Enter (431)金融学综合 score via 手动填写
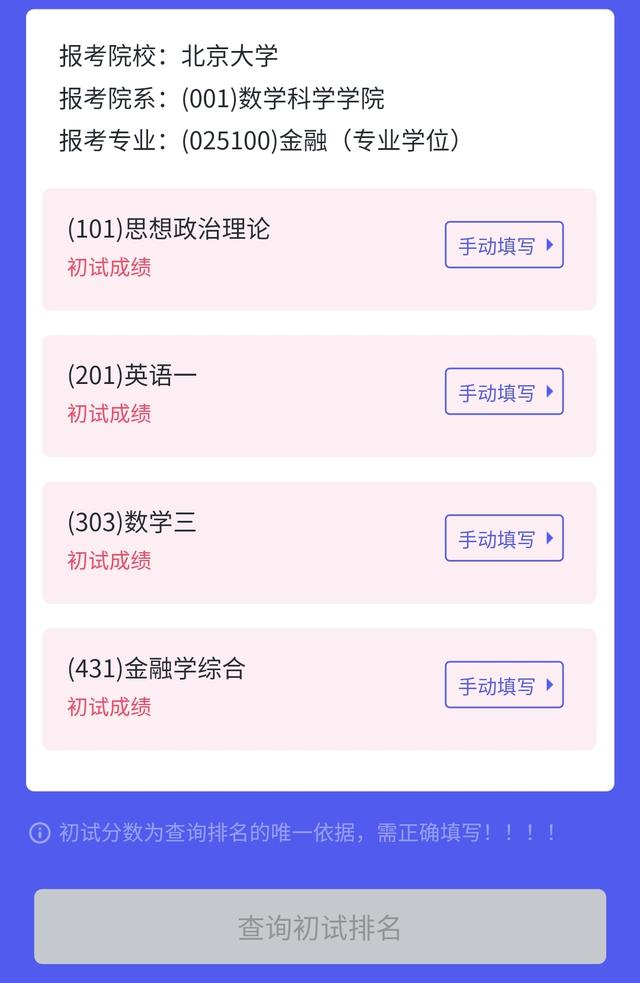 pos(504,685)
